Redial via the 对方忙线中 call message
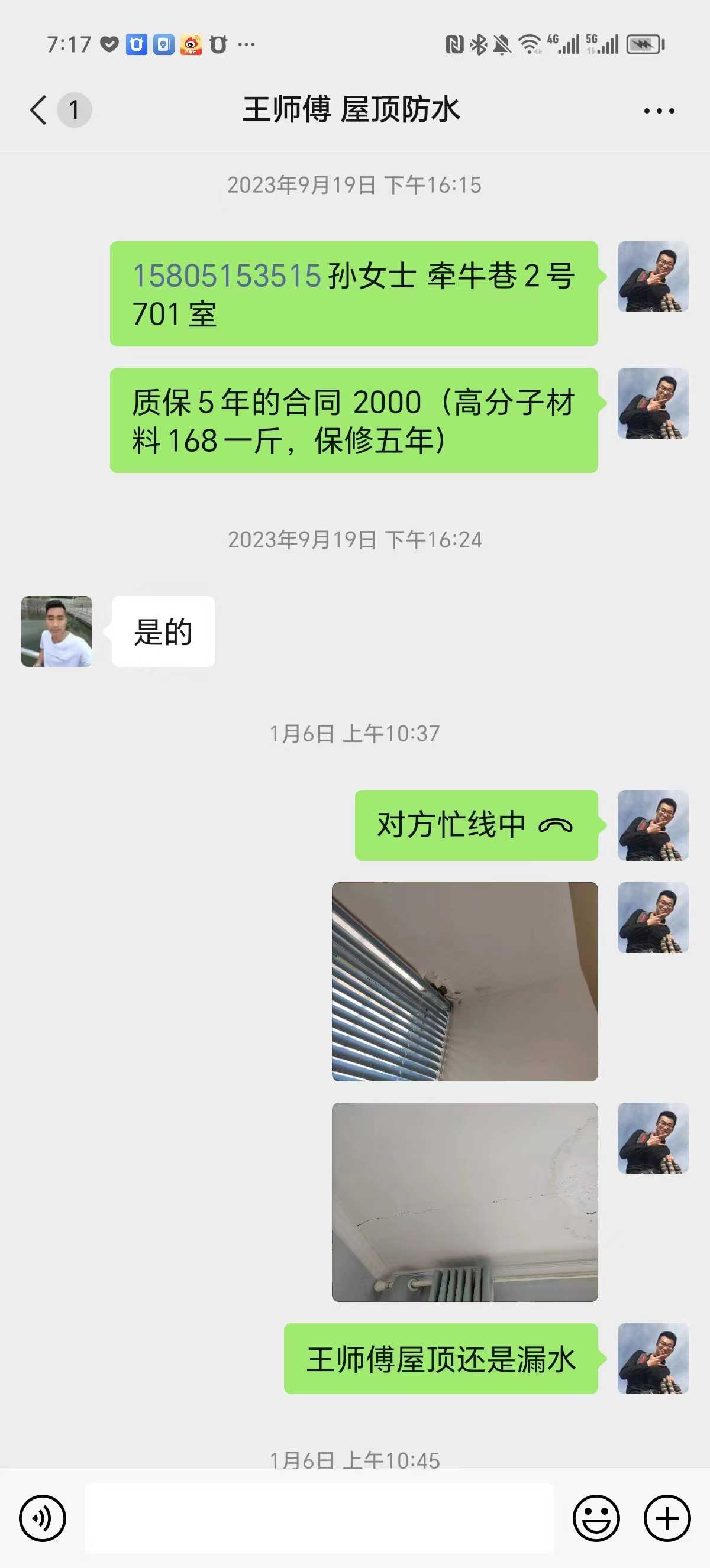Screen dimensions: 710x1568 click(x=476, y=825)
